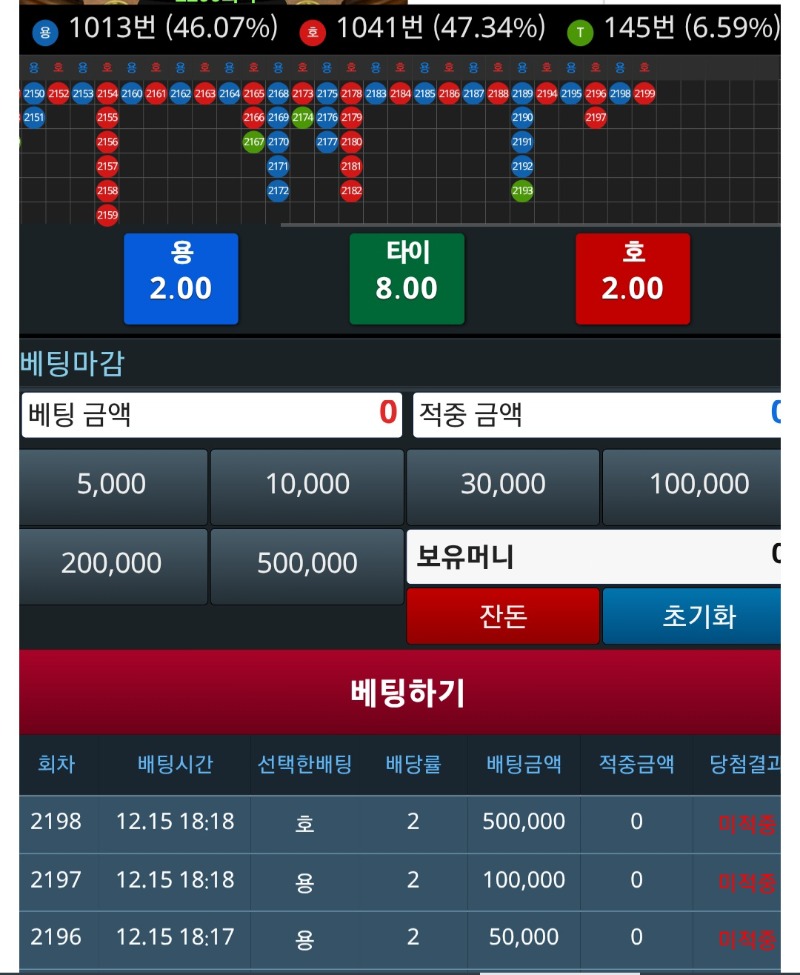Tap the 베팅 금액 amount field
Screen dimensions: 800x975
(x=211, y=414)
